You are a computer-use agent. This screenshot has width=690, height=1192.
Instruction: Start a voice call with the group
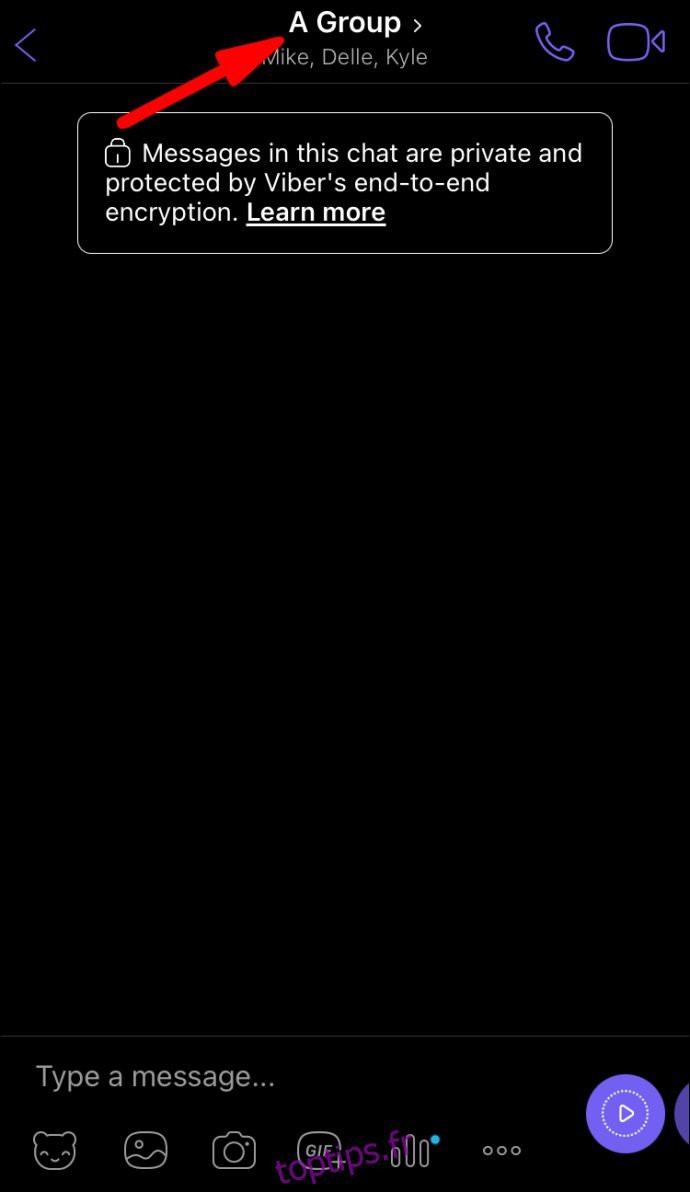(x=555, y=42)
